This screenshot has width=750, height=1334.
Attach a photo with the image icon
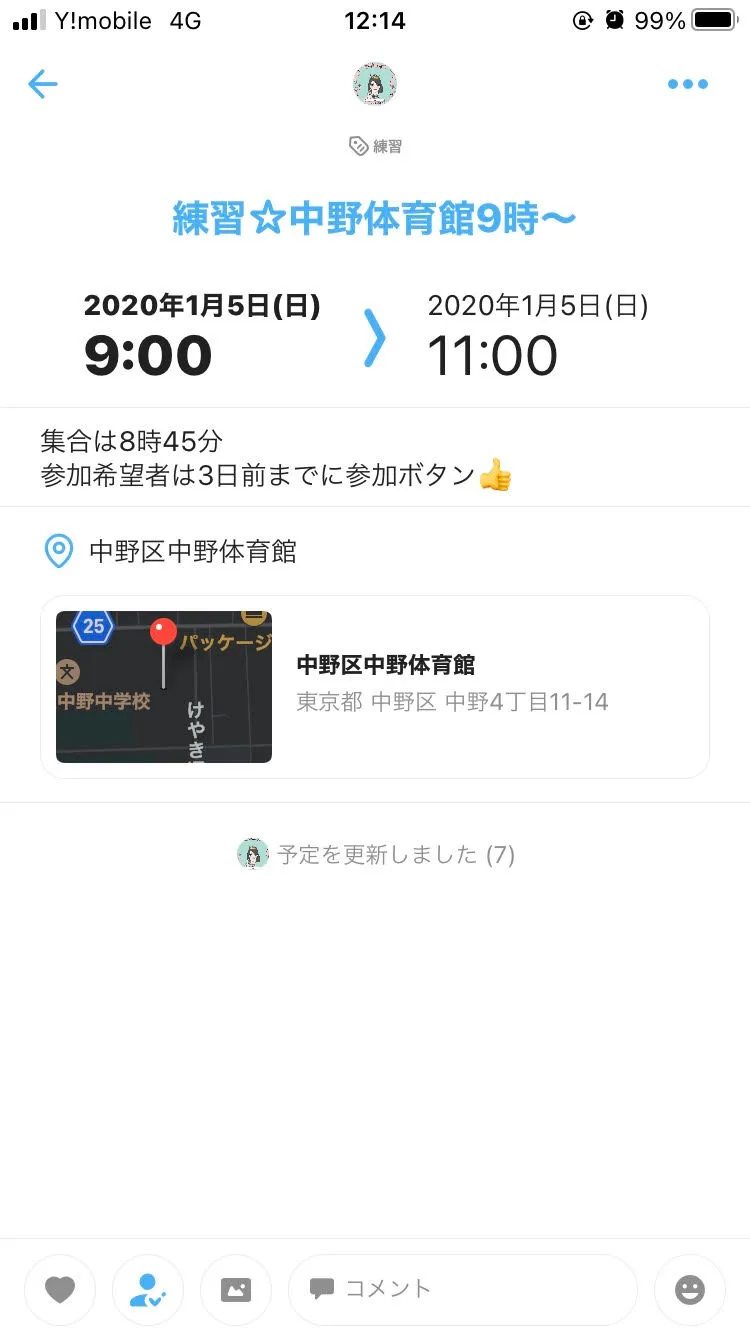236,1290
